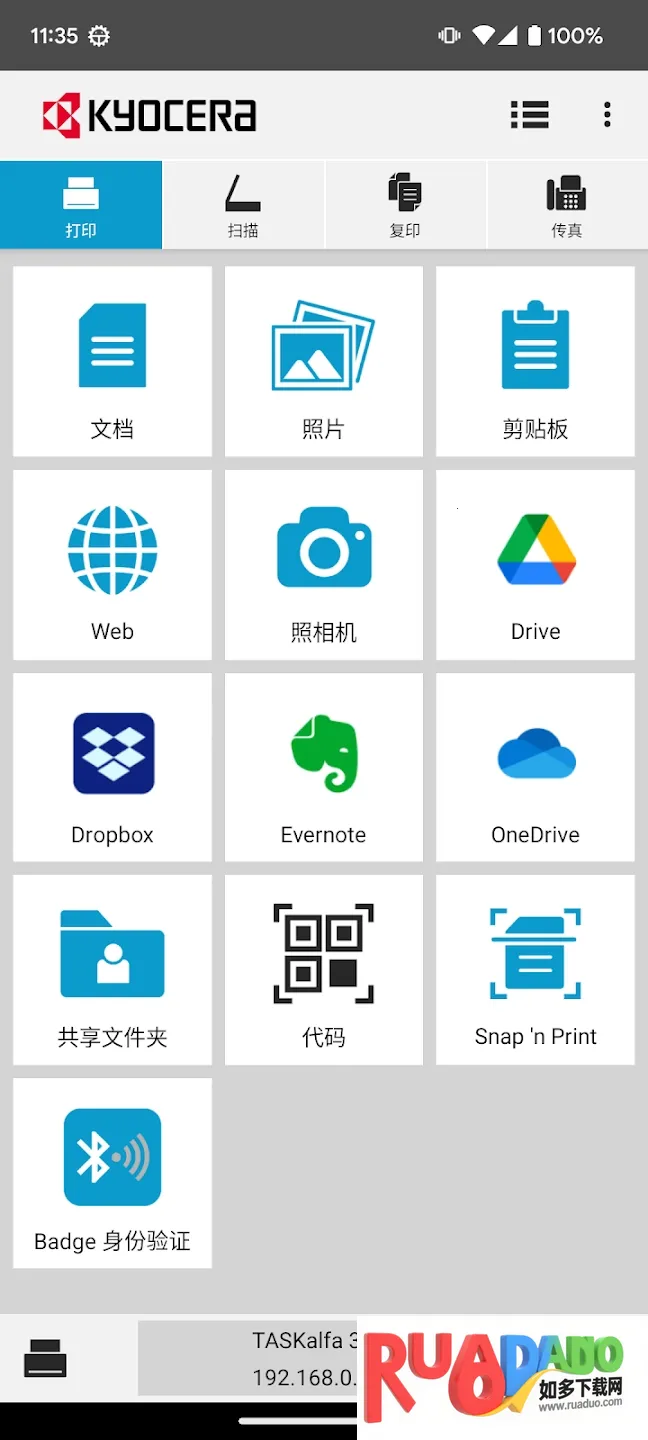Open the OneDrive tile
The height and width of the screenshot is (1440, 648).
(x=535, y=767)
